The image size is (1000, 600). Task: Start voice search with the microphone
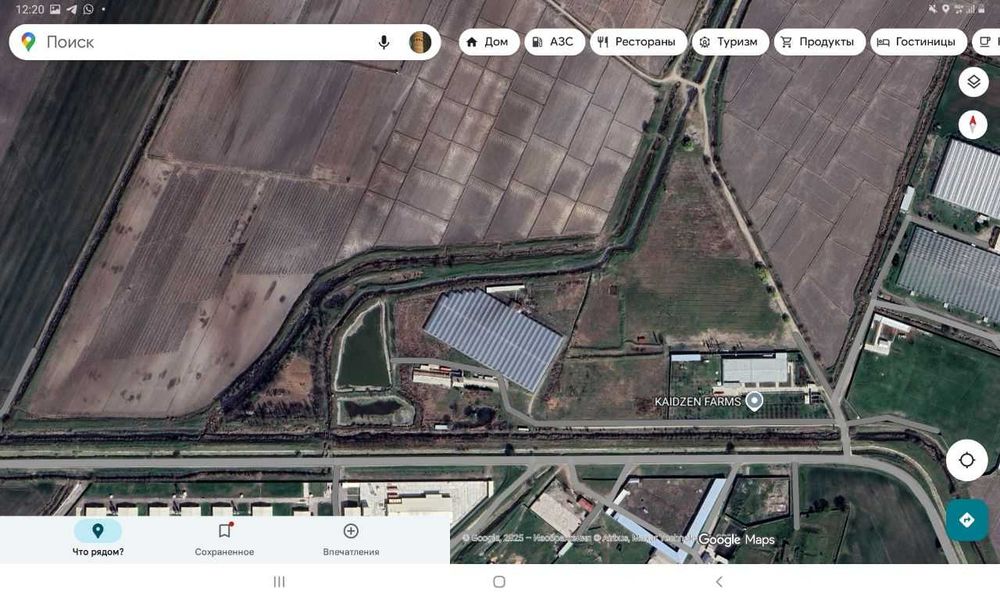point(384,42)
